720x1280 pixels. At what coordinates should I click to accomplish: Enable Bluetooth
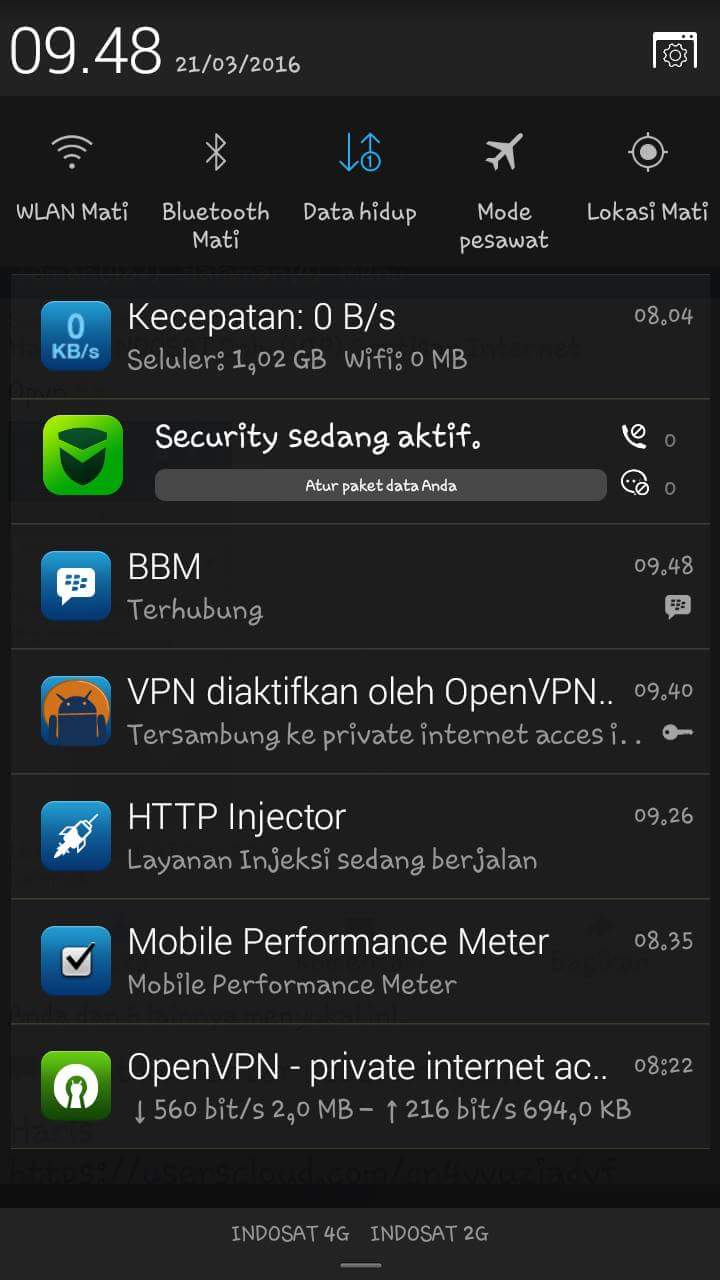[216, 175]
